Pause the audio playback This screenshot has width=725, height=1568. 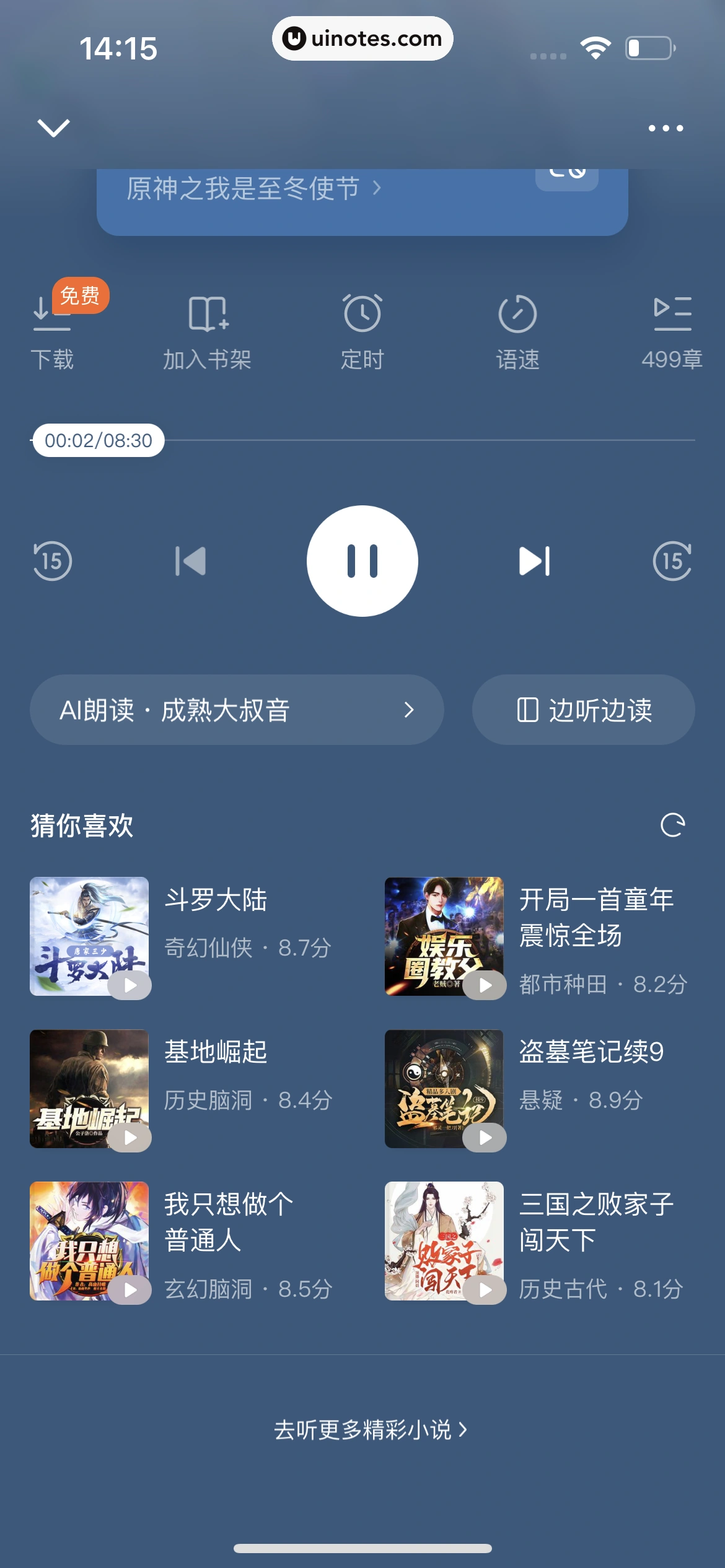coord(362,561)
